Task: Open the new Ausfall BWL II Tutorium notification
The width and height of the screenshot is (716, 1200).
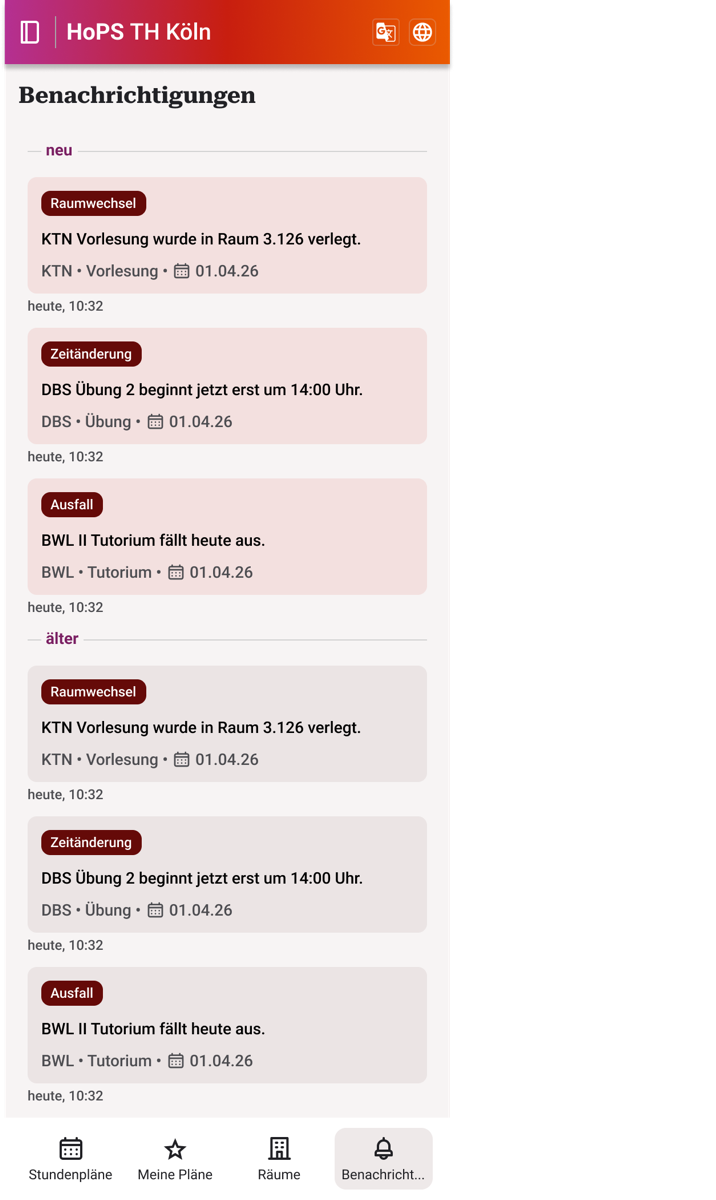Action: pyautogui.click(x=227, y=537)
